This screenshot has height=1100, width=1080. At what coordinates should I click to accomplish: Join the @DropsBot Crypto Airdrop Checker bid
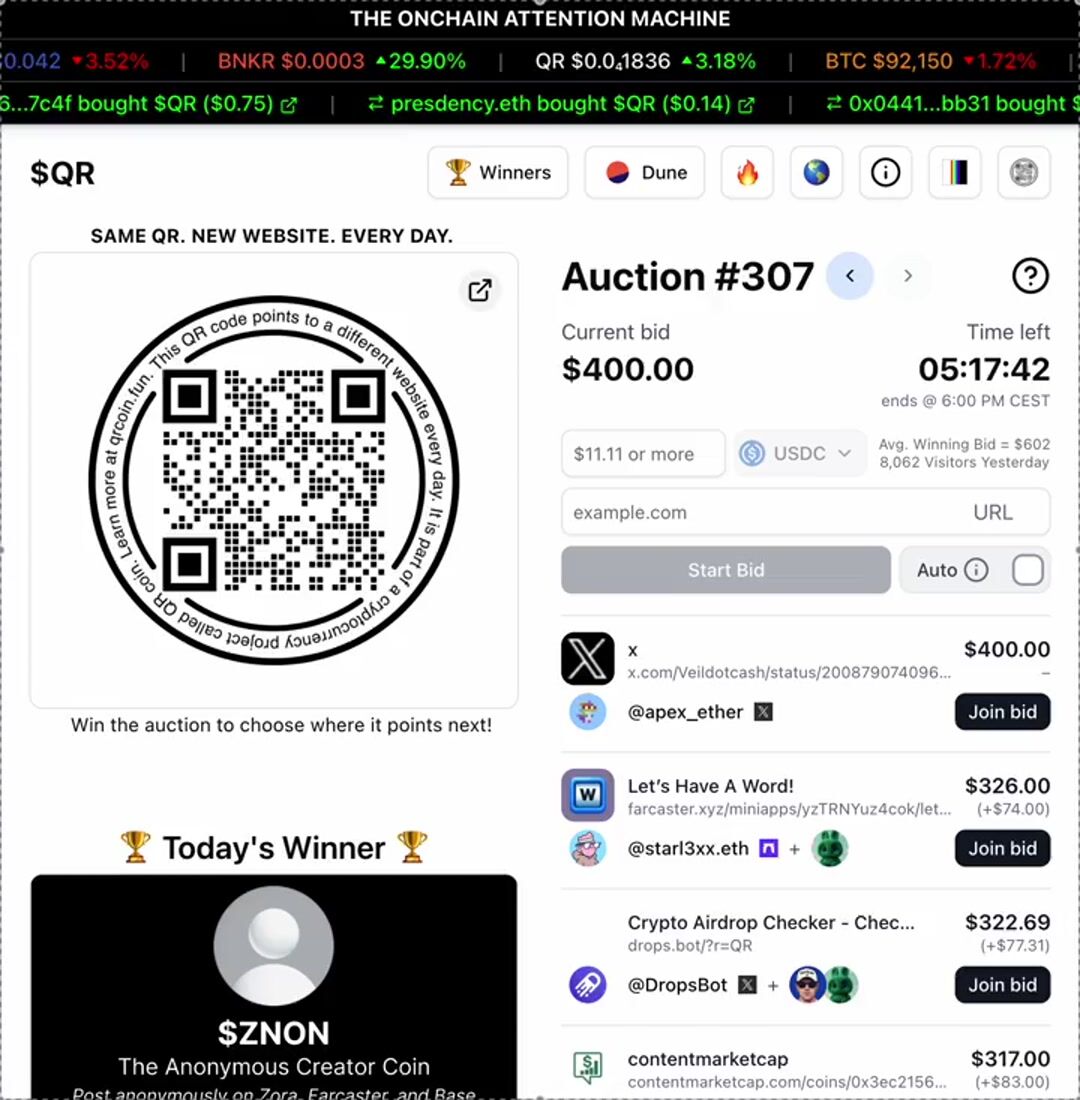pos(1002,985)
